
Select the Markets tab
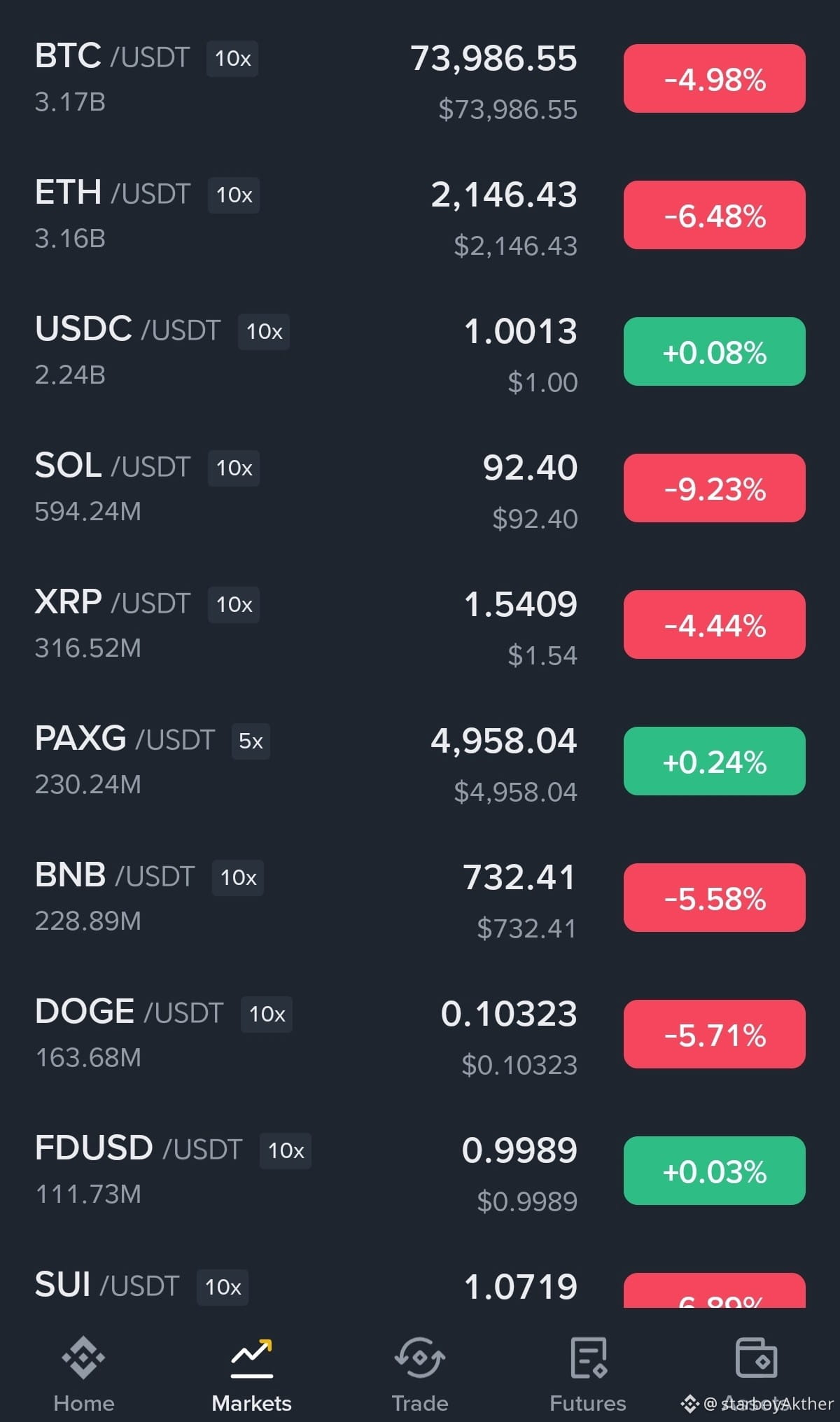tap(252, 1375)
